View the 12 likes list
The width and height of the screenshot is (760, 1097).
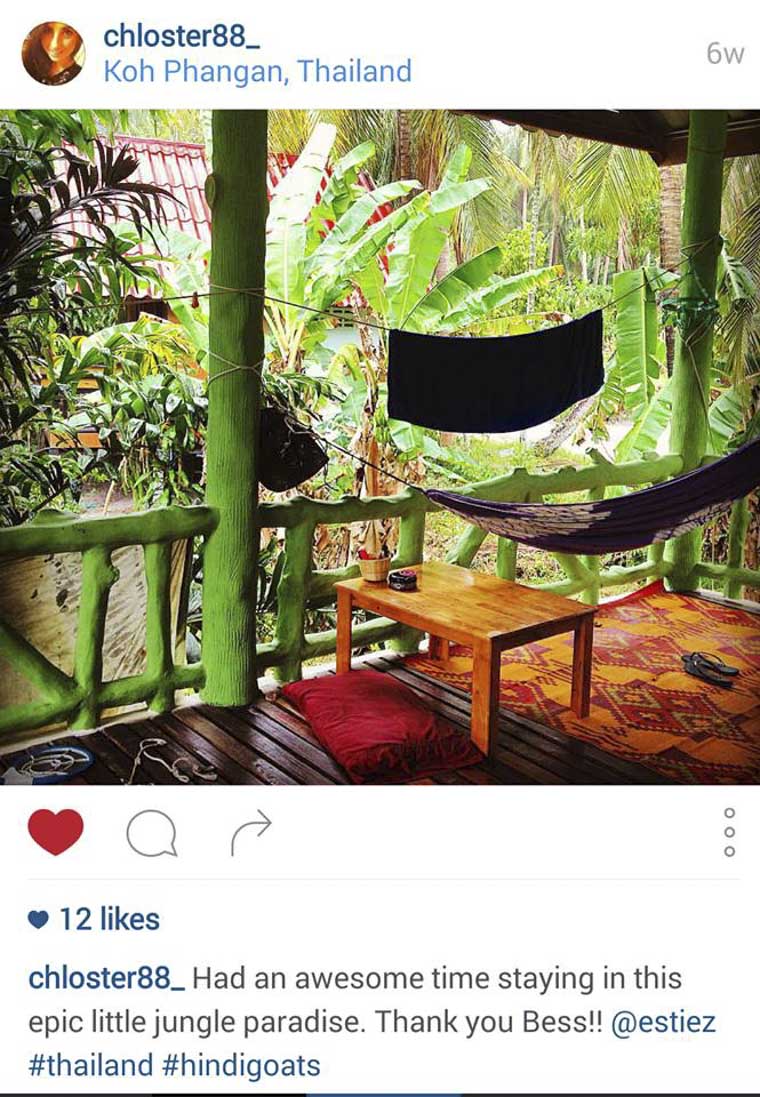tap(108, 919)
